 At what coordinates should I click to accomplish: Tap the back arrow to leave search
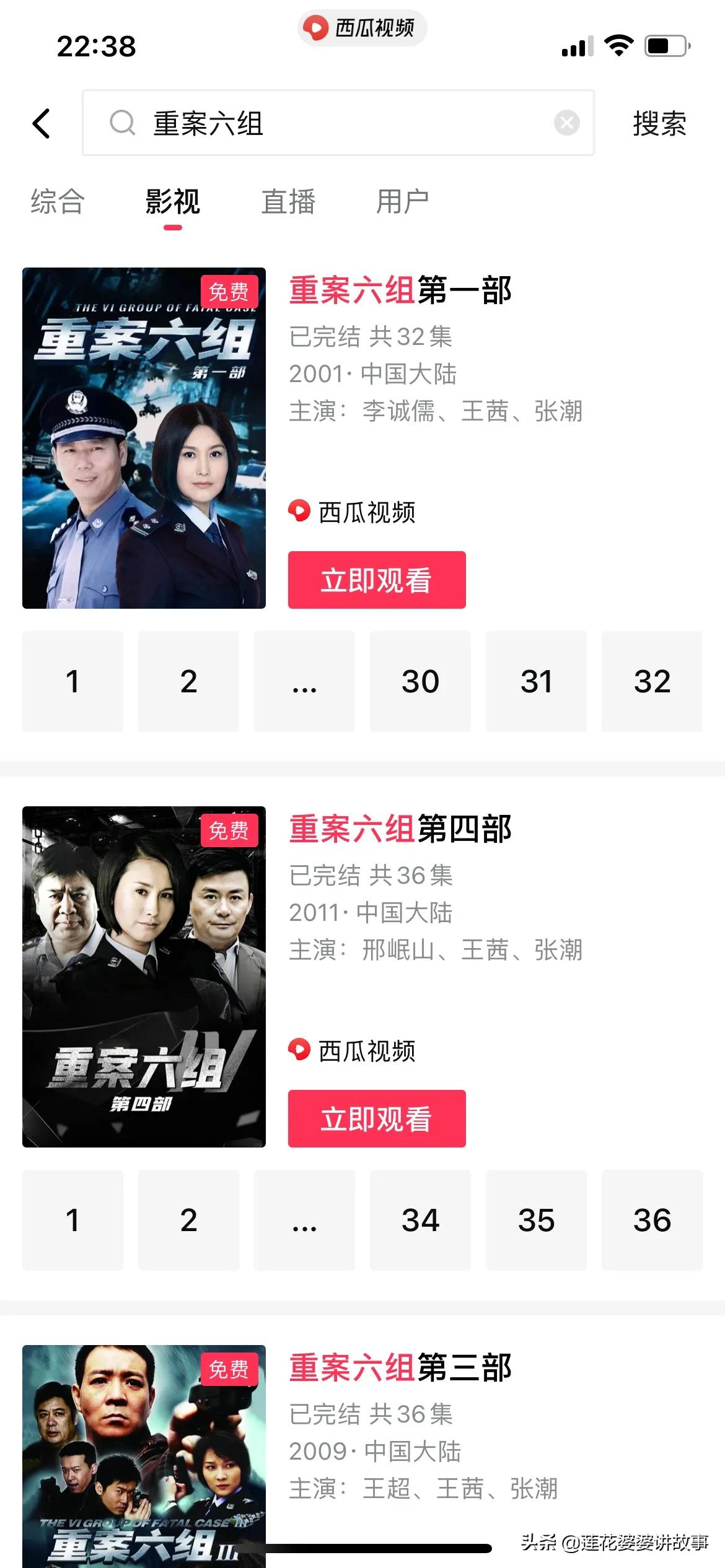(x=42, y=123)
